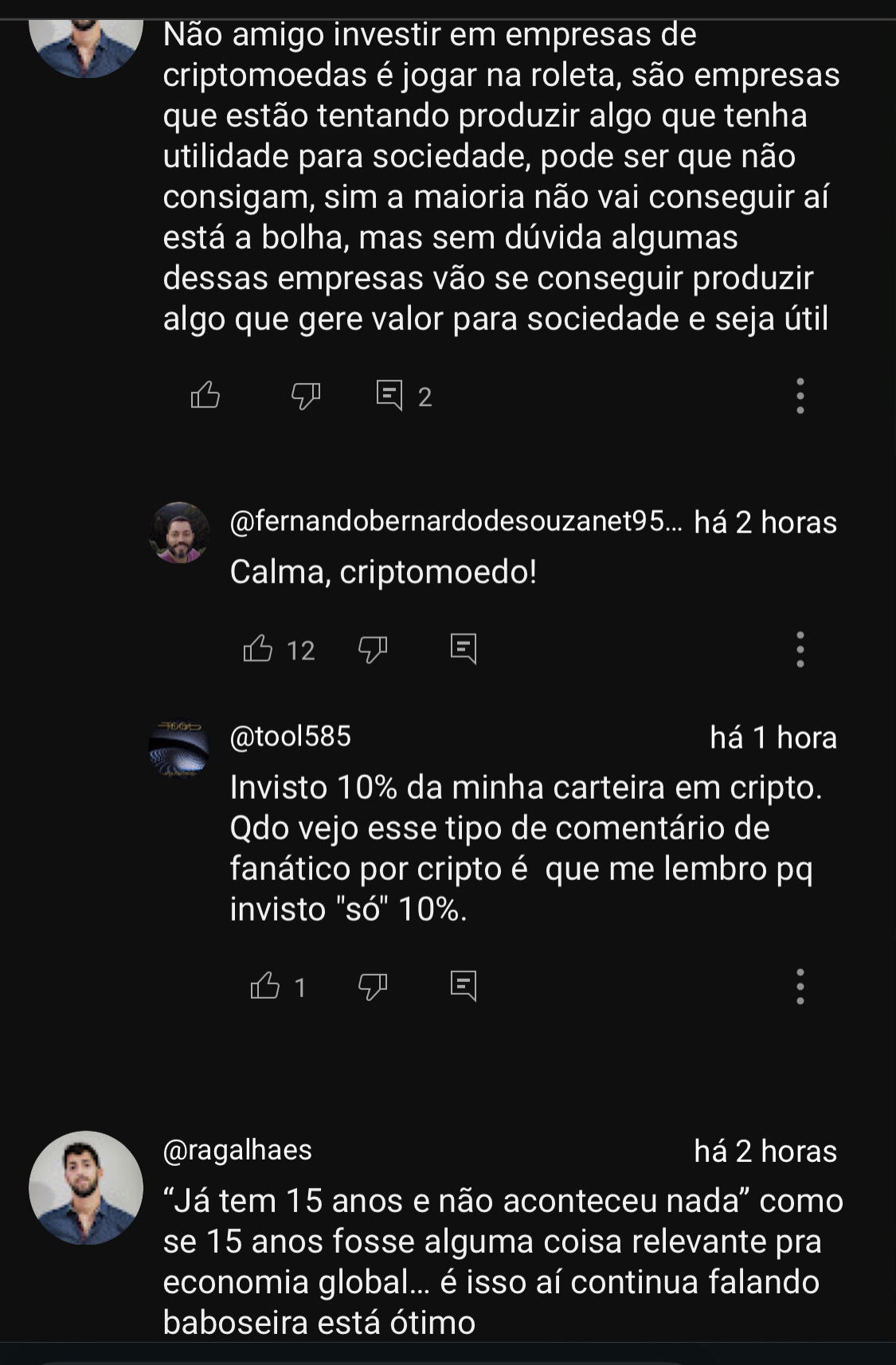The height and width of the screenshot is (1365, 896).
Task: Open the overflow menu on the "Calma, criptomoedo!" reply
Action: [x=800, y=650]
